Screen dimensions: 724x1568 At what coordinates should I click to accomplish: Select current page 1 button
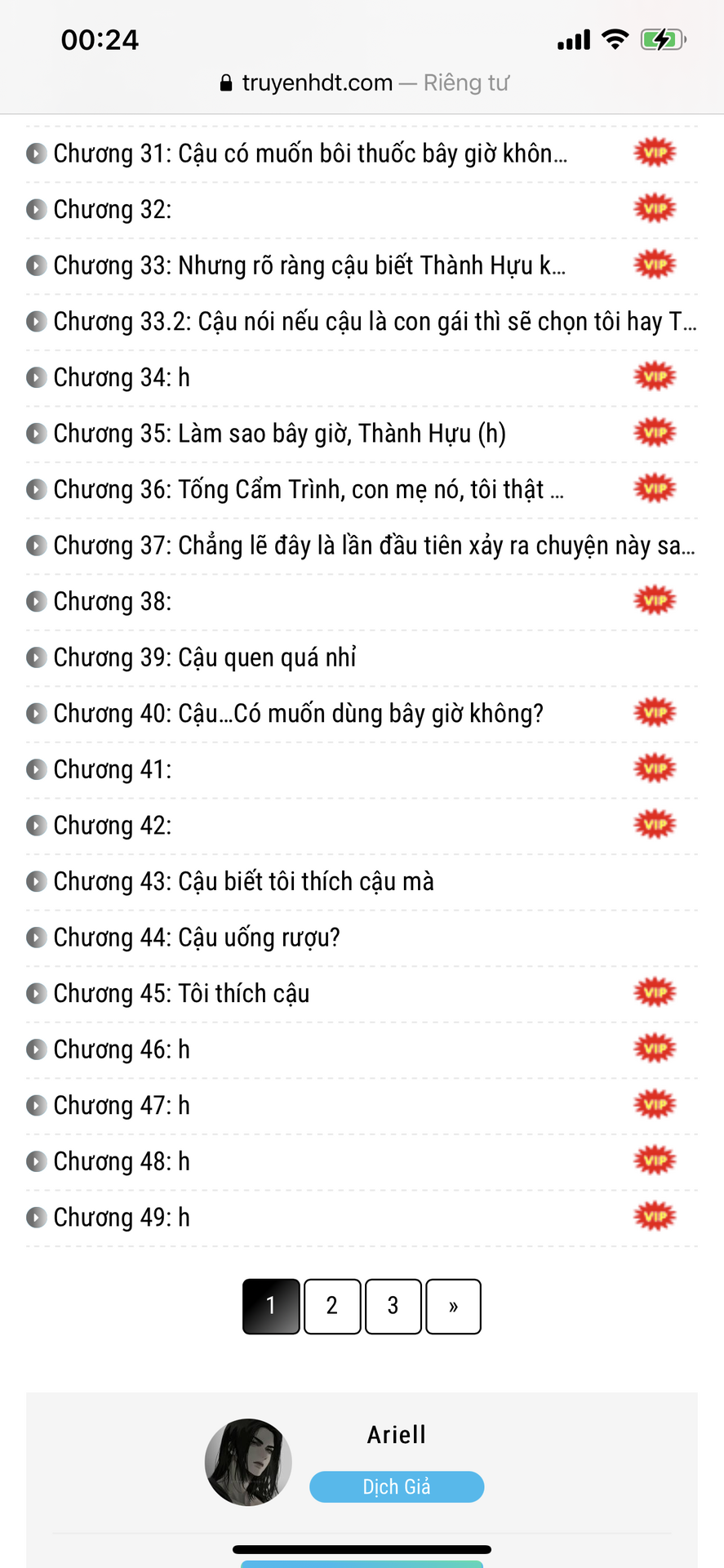tap(271, 1306)
